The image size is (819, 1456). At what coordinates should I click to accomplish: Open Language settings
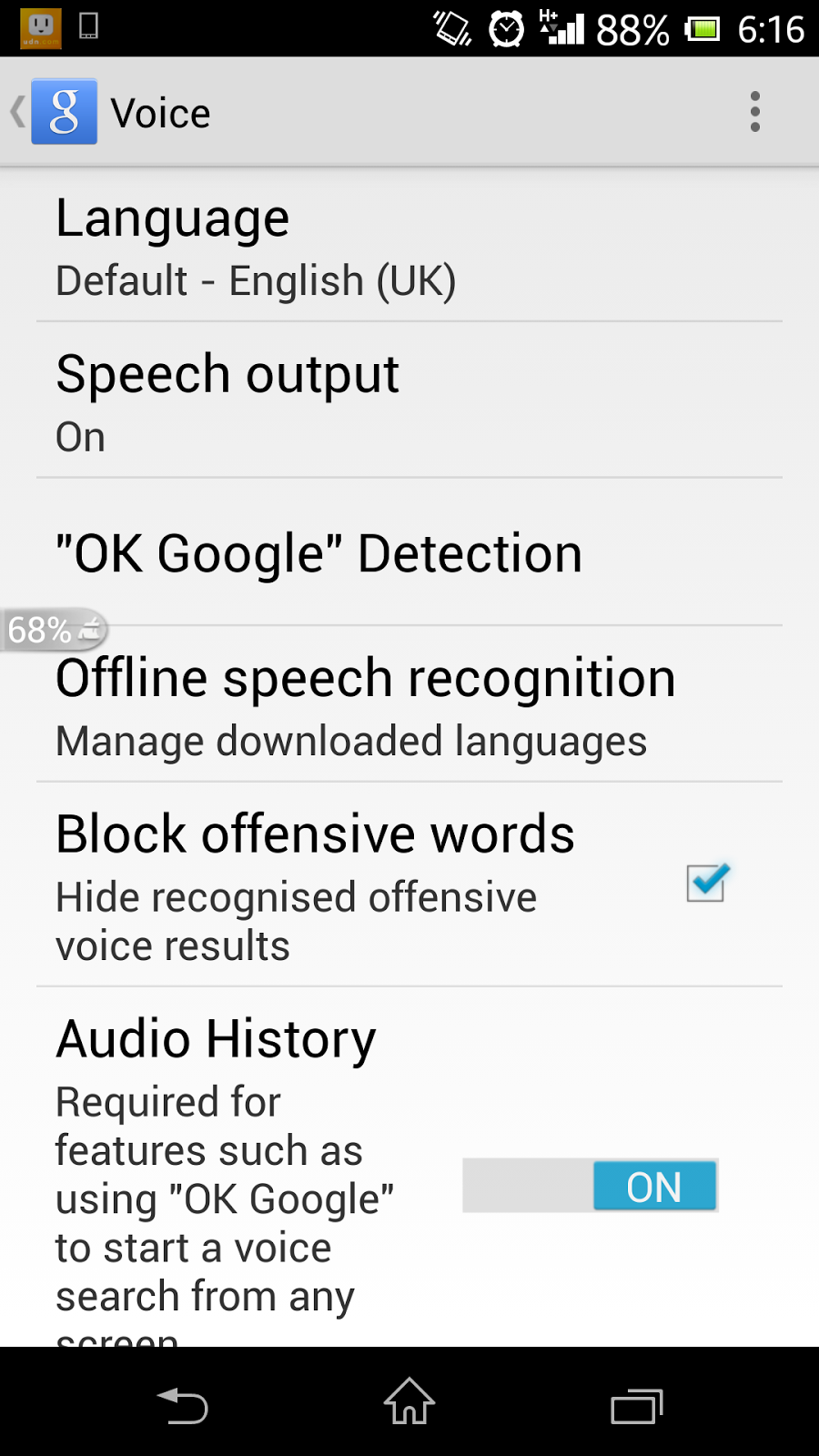tap(409, 246)
